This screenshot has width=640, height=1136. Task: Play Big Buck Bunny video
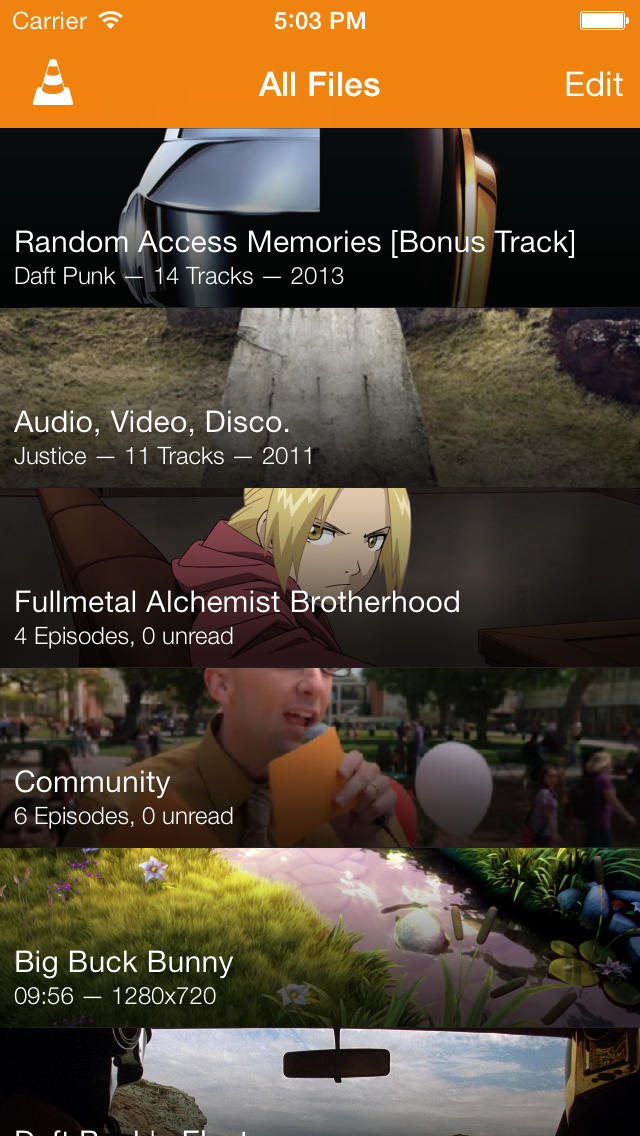click(x=320, y=938)
